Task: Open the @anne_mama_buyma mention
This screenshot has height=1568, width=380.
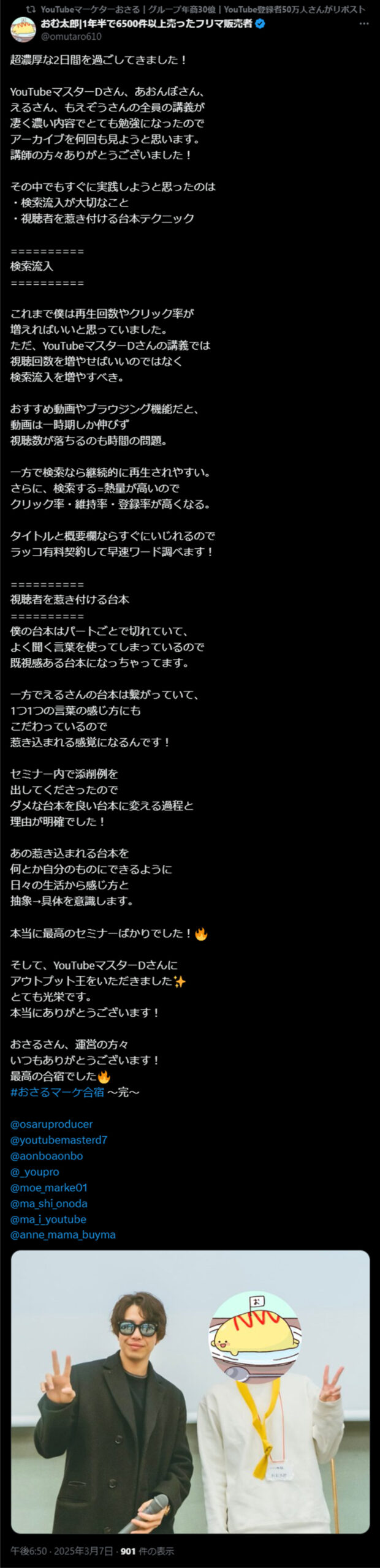Action: [x=63, y=1235]
